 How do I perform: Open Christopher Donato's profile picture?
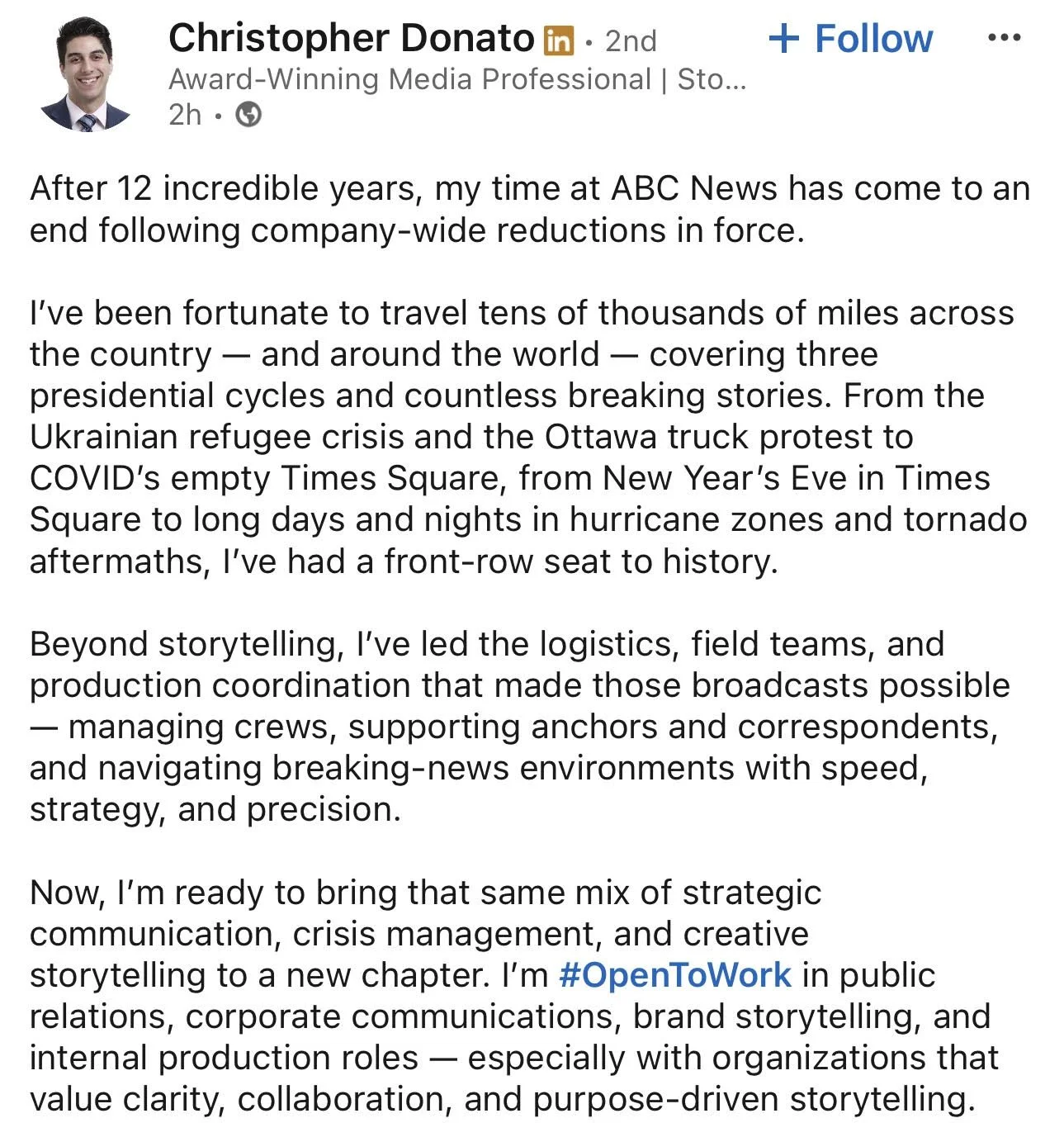click(87, 73)
